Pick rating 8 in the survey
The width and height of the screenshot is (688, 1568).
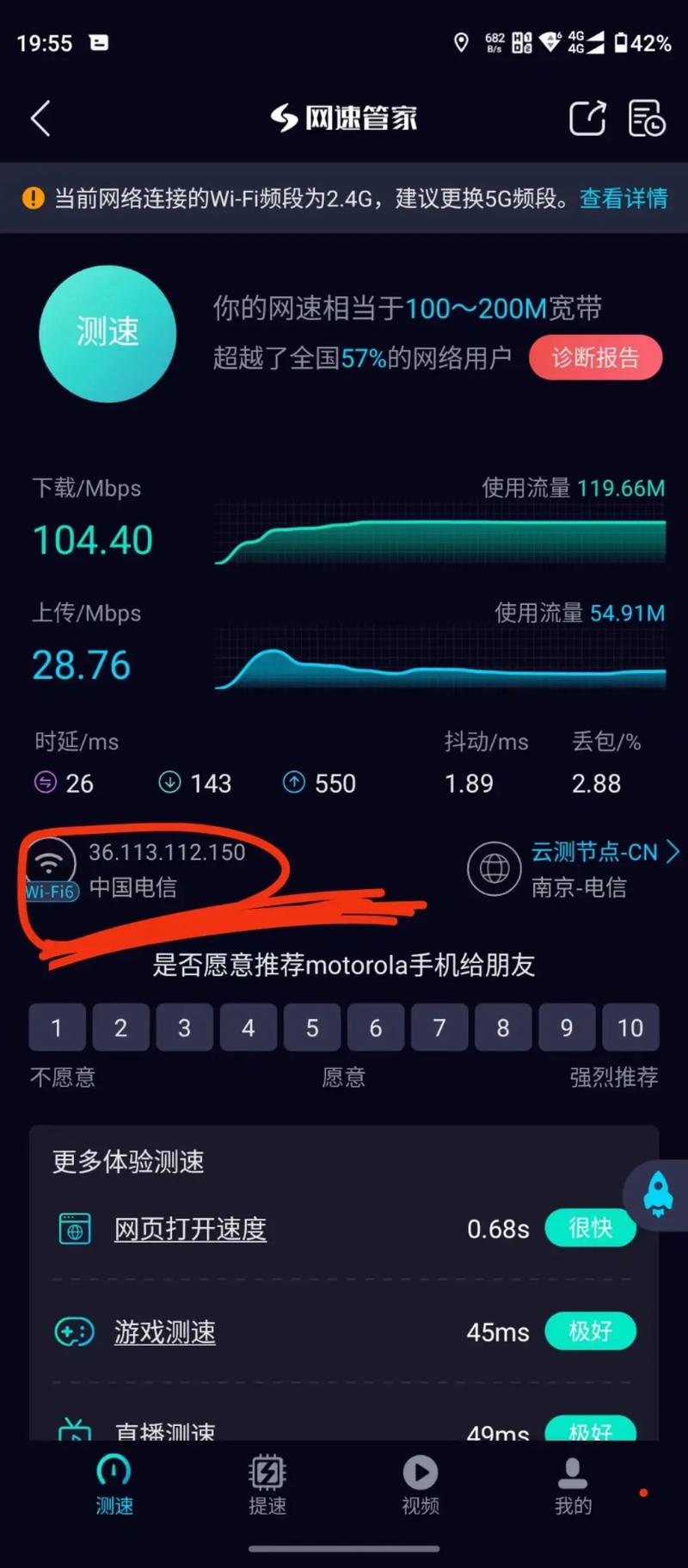[x=503, y=1027]
